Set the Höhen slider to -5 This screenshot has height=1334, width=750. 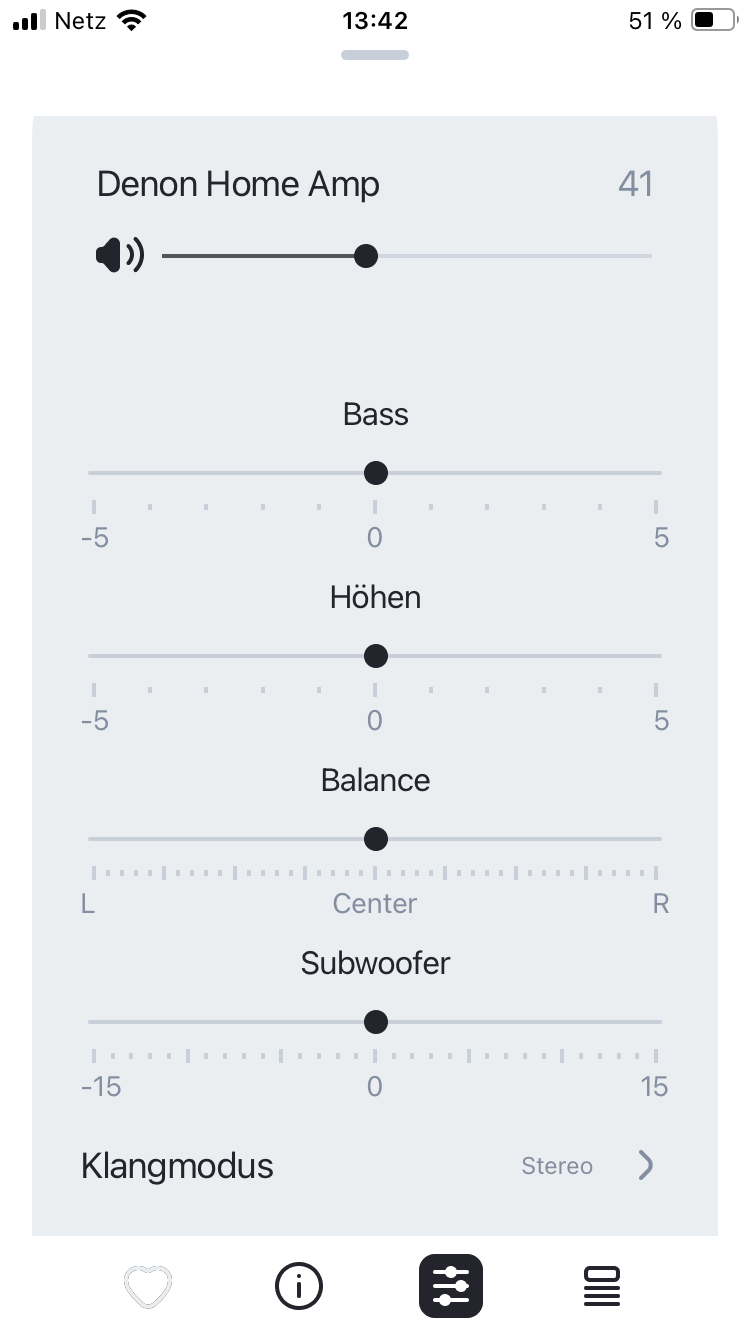[92, 655]
